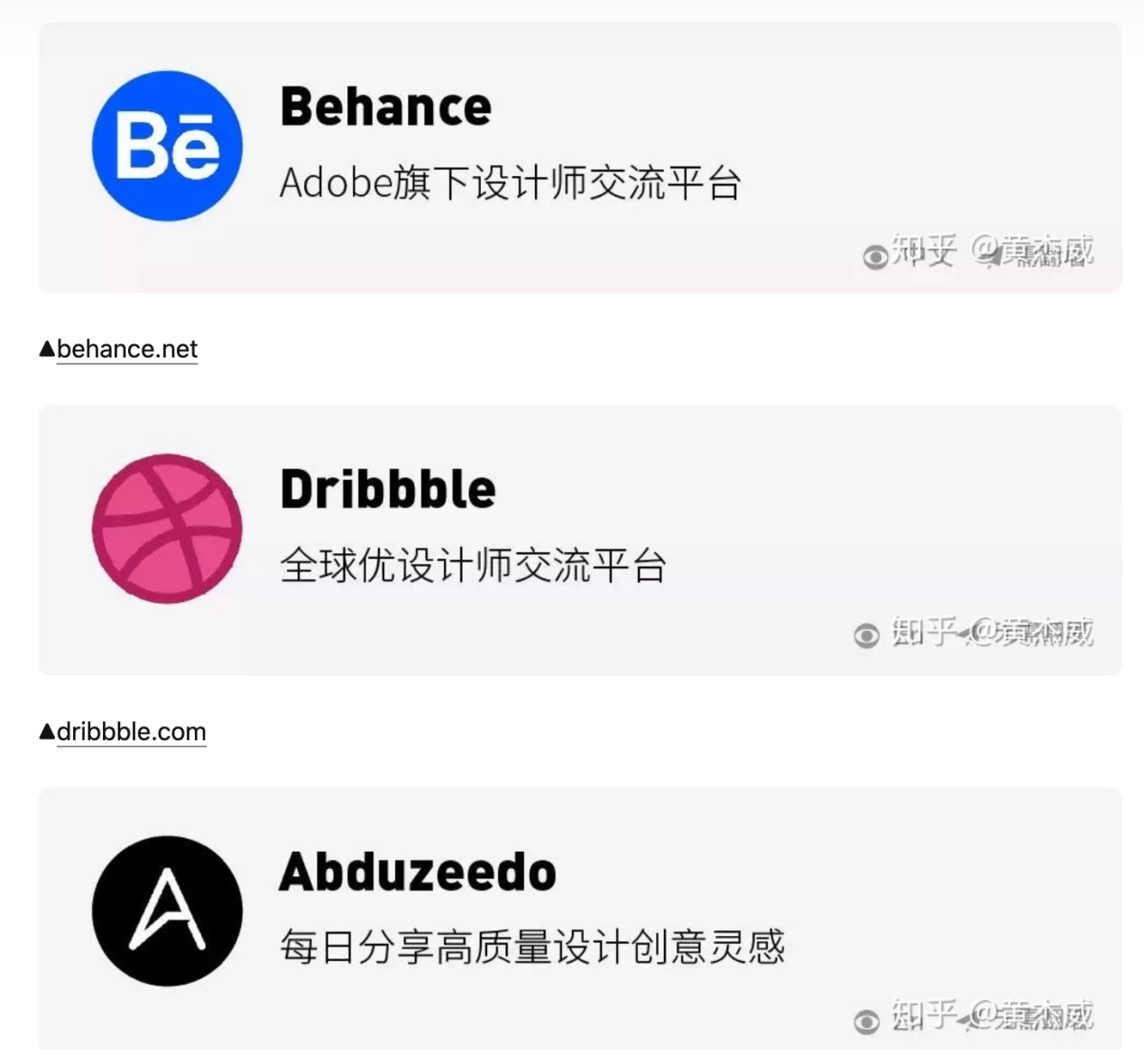View the Abduzeedo card image
Screen dimensions: 1144x1064
pyautogui.click(x=579, y=919)
